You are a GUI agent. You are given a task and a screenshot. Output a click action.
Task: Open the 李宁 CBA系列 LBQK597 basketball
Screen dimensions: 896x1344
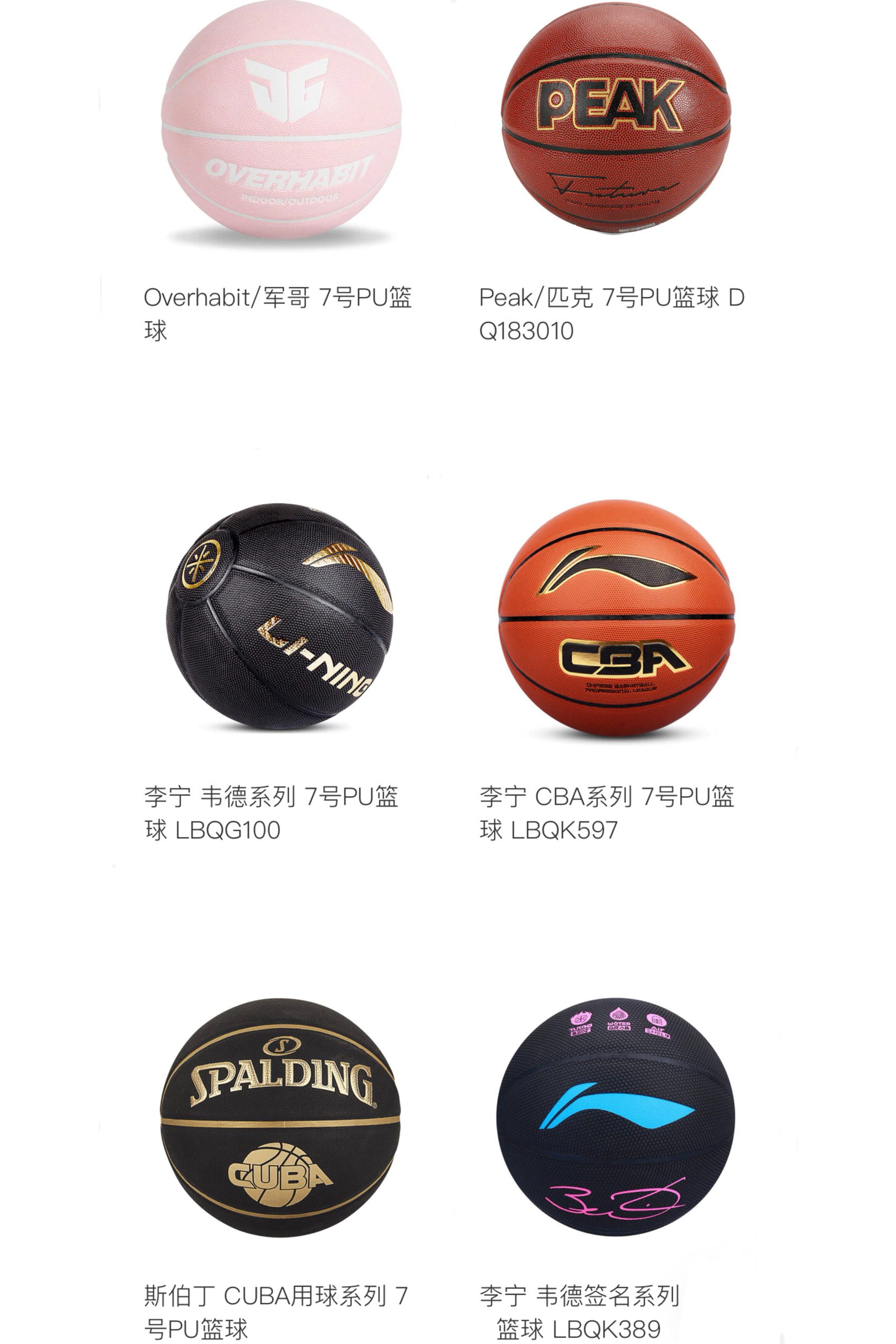point(616,617)
